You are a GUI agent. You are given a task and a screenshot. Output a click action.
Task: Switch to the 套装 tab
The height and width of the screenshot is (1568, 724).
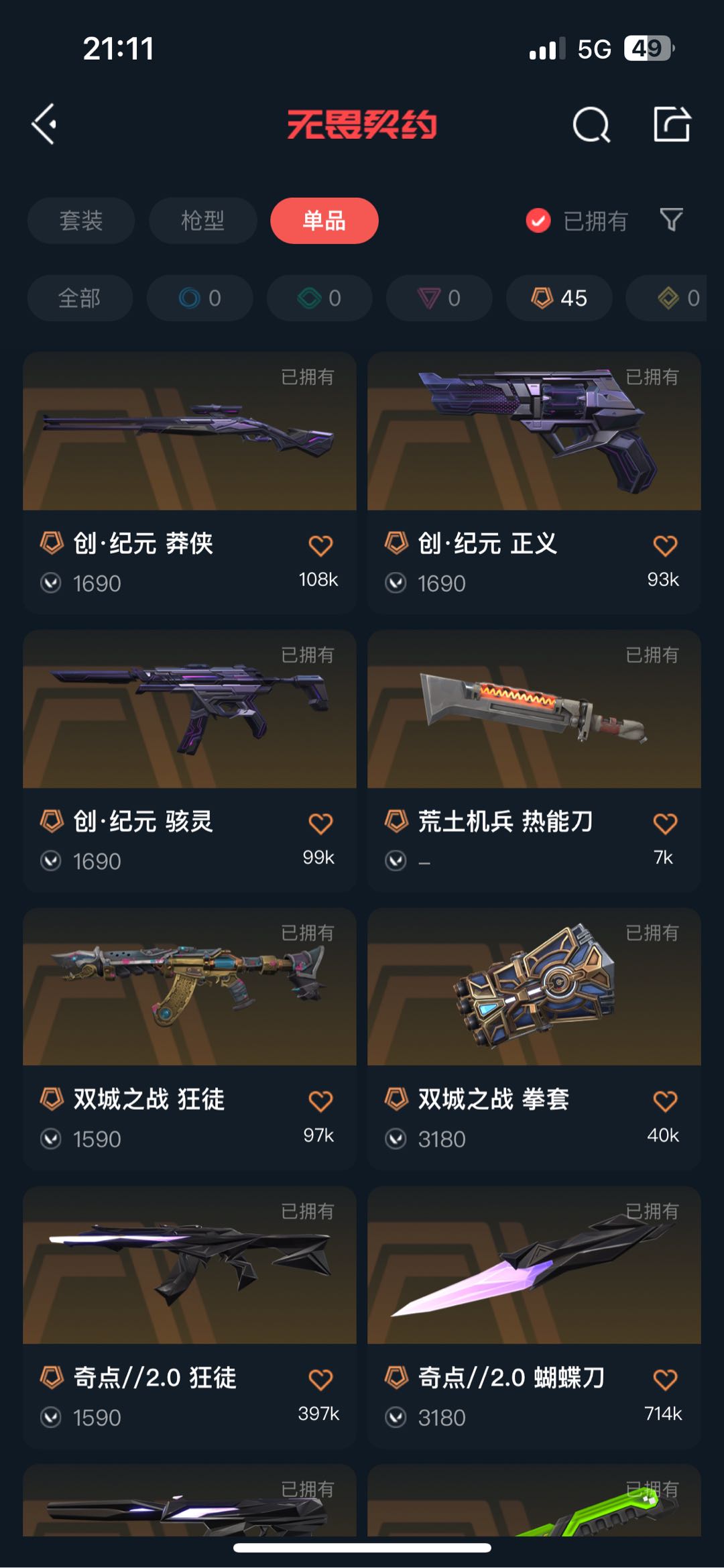pos(81,221)
